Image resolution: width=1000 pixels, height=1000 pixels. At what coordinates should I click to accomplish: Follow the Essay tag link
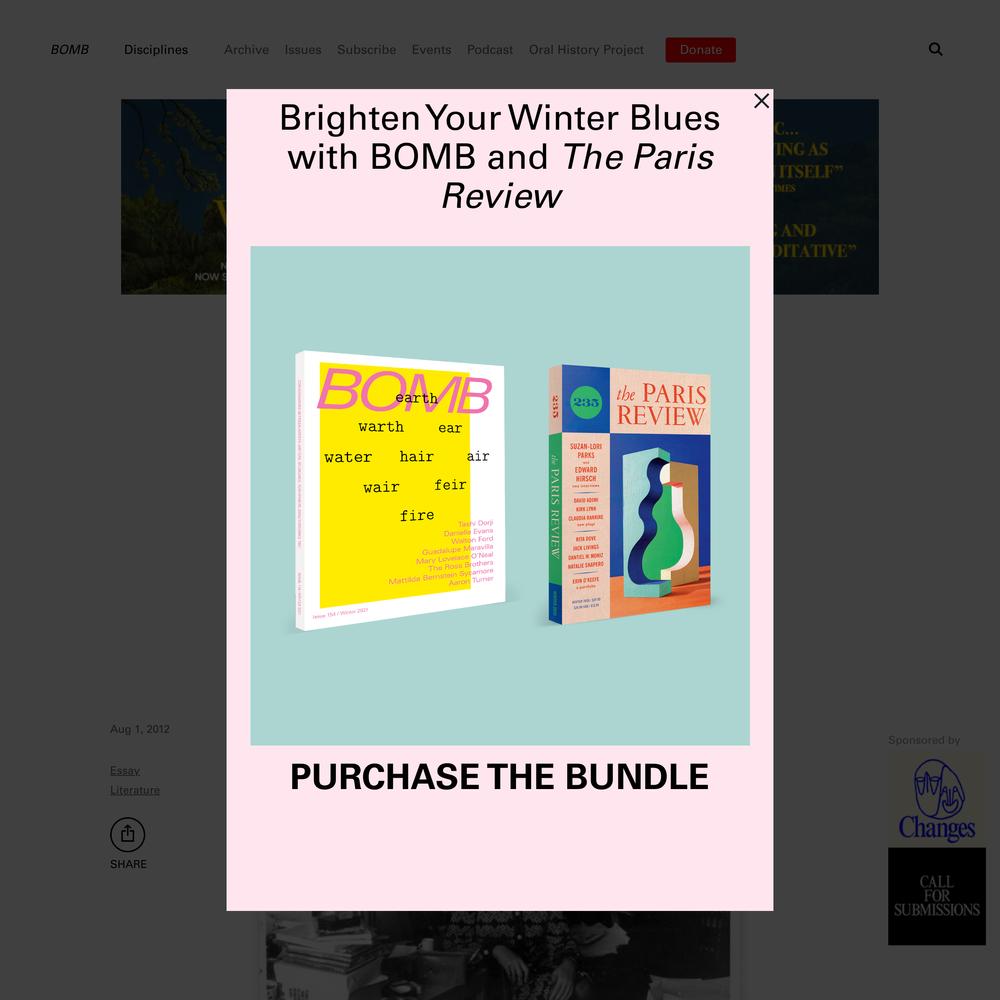(x=125, y=770)
